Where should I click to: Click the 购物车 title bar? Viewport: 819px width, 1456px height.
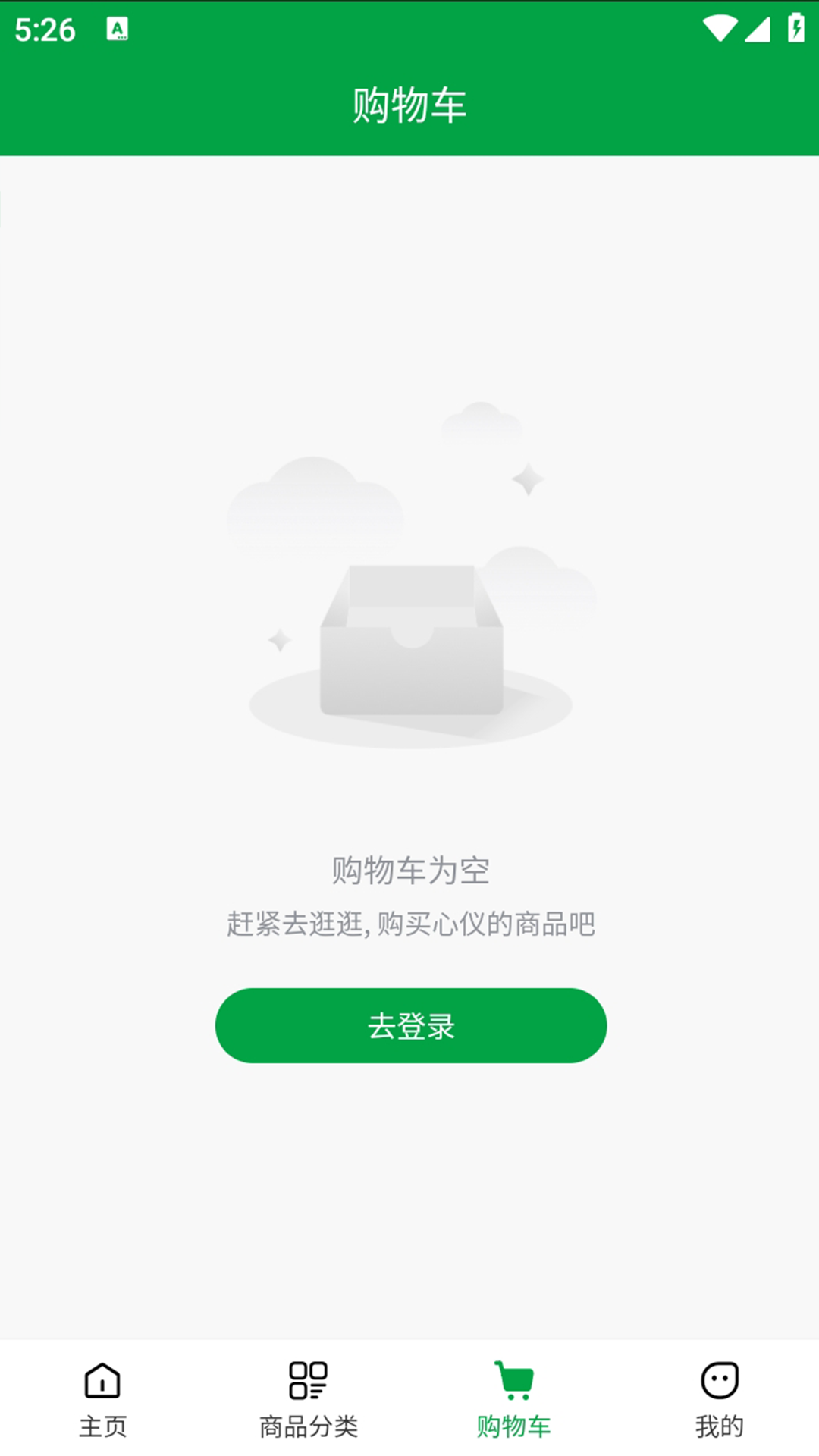pos(409,105)
